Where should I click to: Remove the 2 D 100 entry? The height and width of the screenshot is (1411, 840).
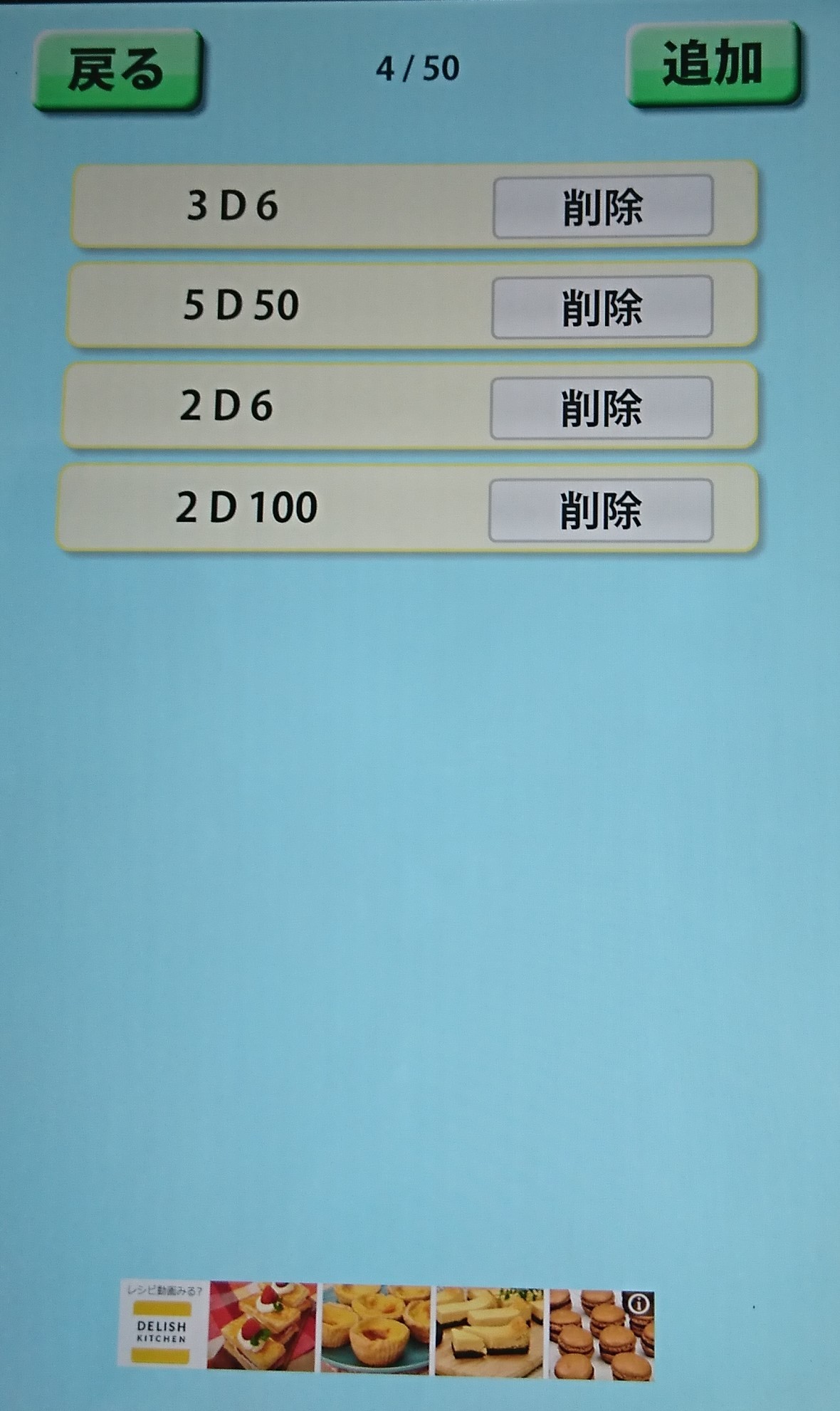point(600,510)
